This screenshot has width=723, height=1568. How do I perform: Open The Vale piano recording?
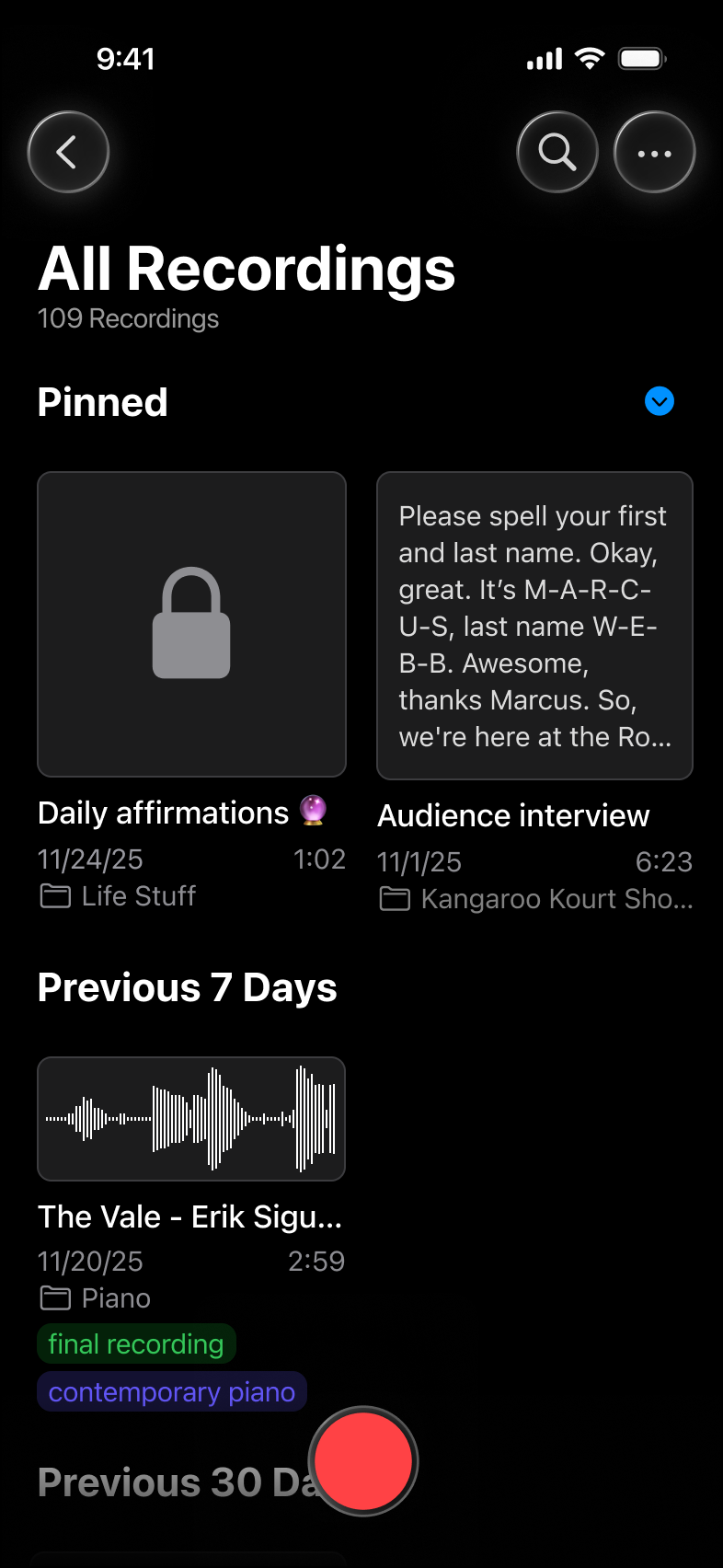tap(191, 1119)
